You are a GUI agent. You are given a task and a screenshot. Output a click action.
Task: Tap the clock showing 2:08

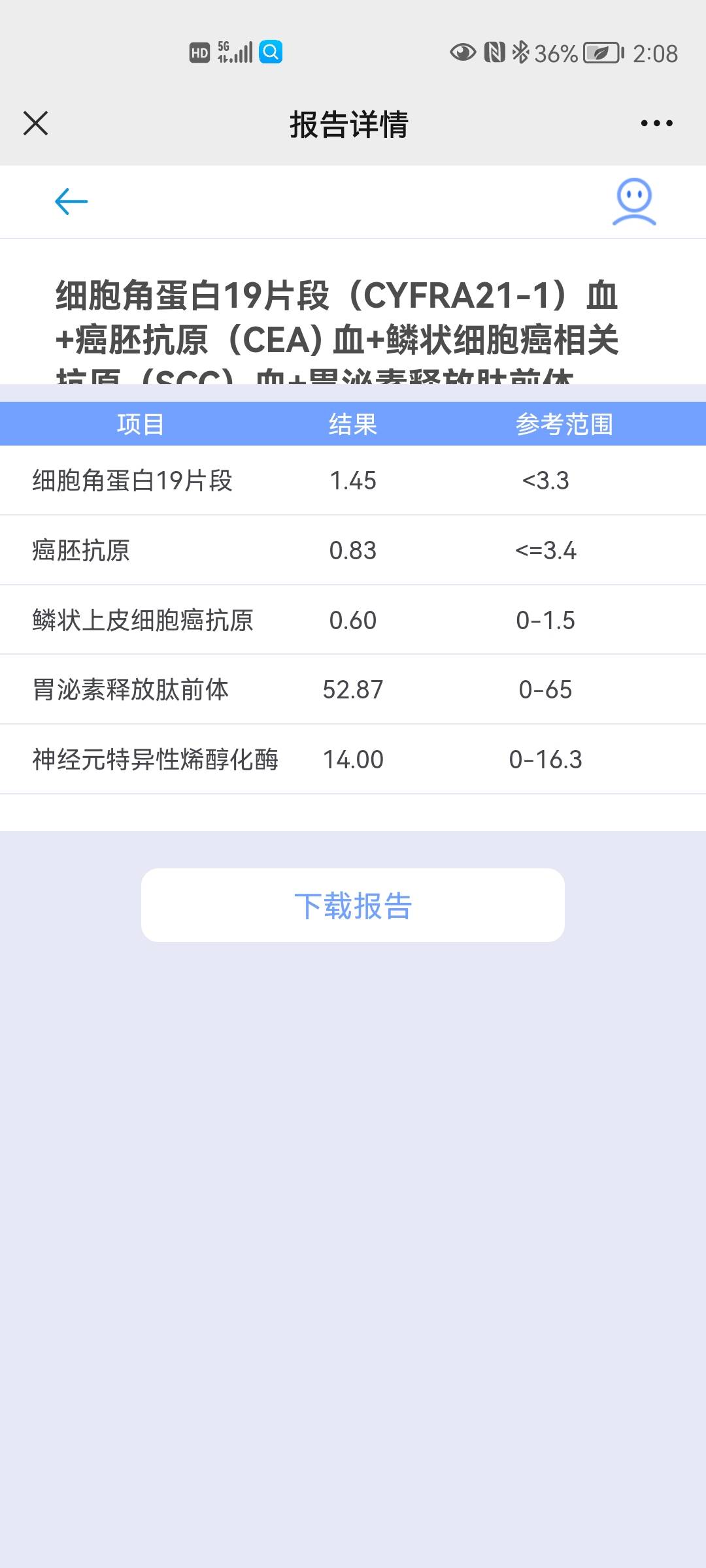click(x=654, y=52)
